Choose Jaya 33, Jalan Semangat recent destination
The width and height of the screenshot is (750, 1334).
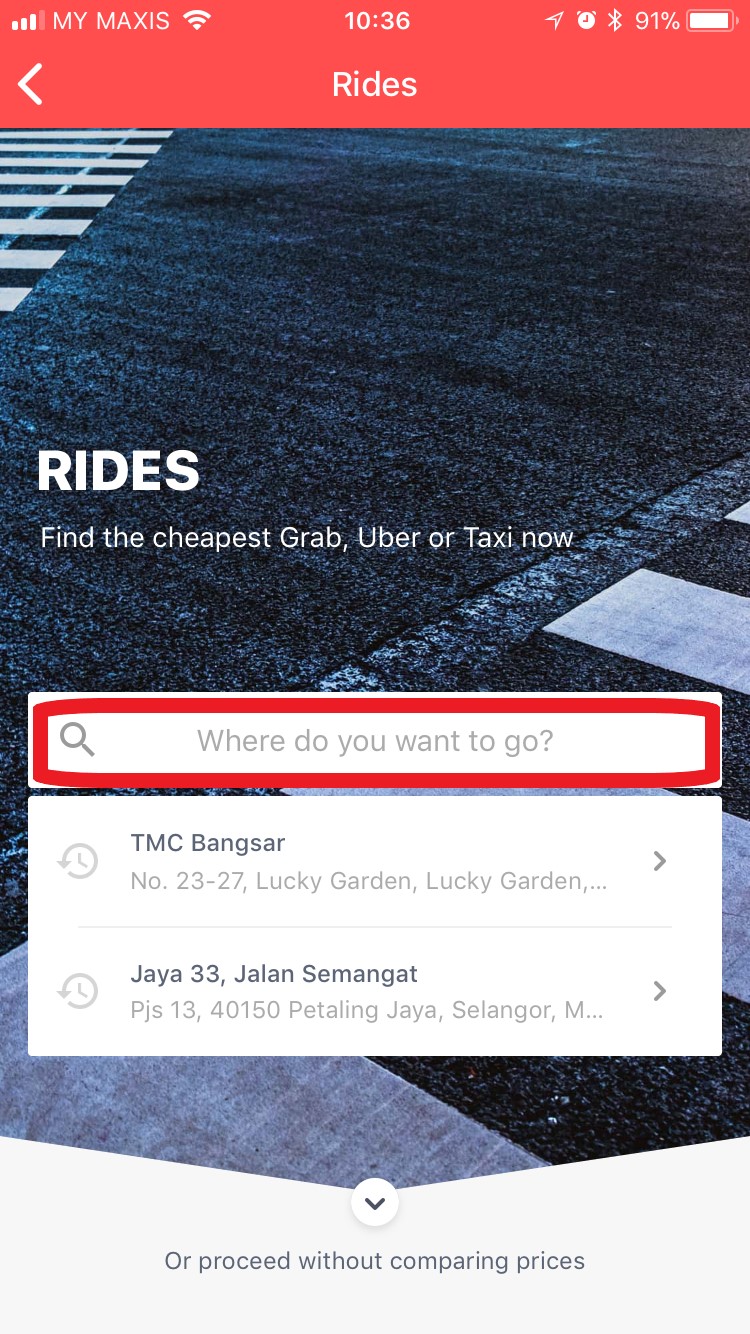click(375, 991)
